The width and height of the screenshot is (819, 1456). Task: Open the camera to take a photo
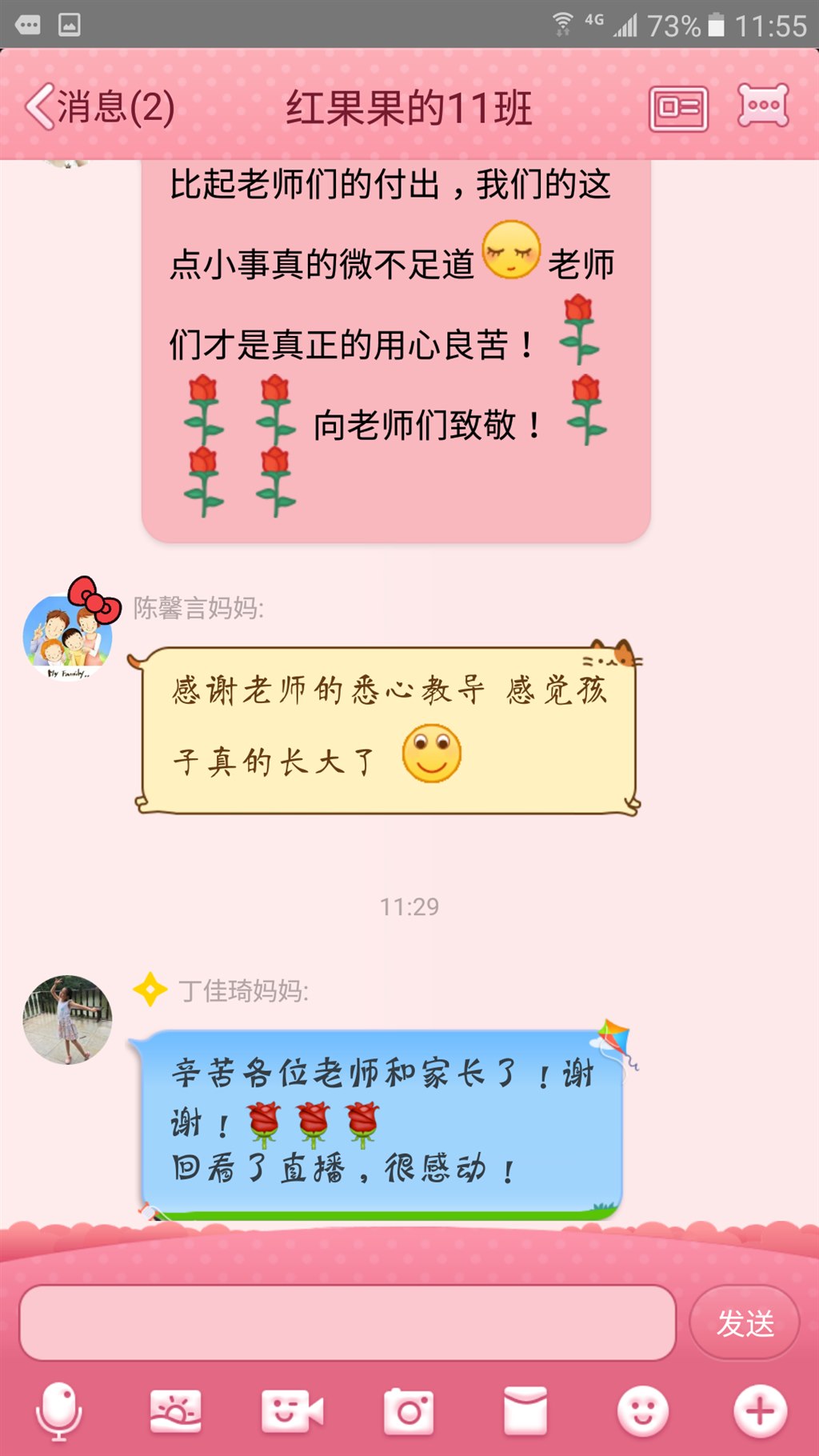point(409,1411)
